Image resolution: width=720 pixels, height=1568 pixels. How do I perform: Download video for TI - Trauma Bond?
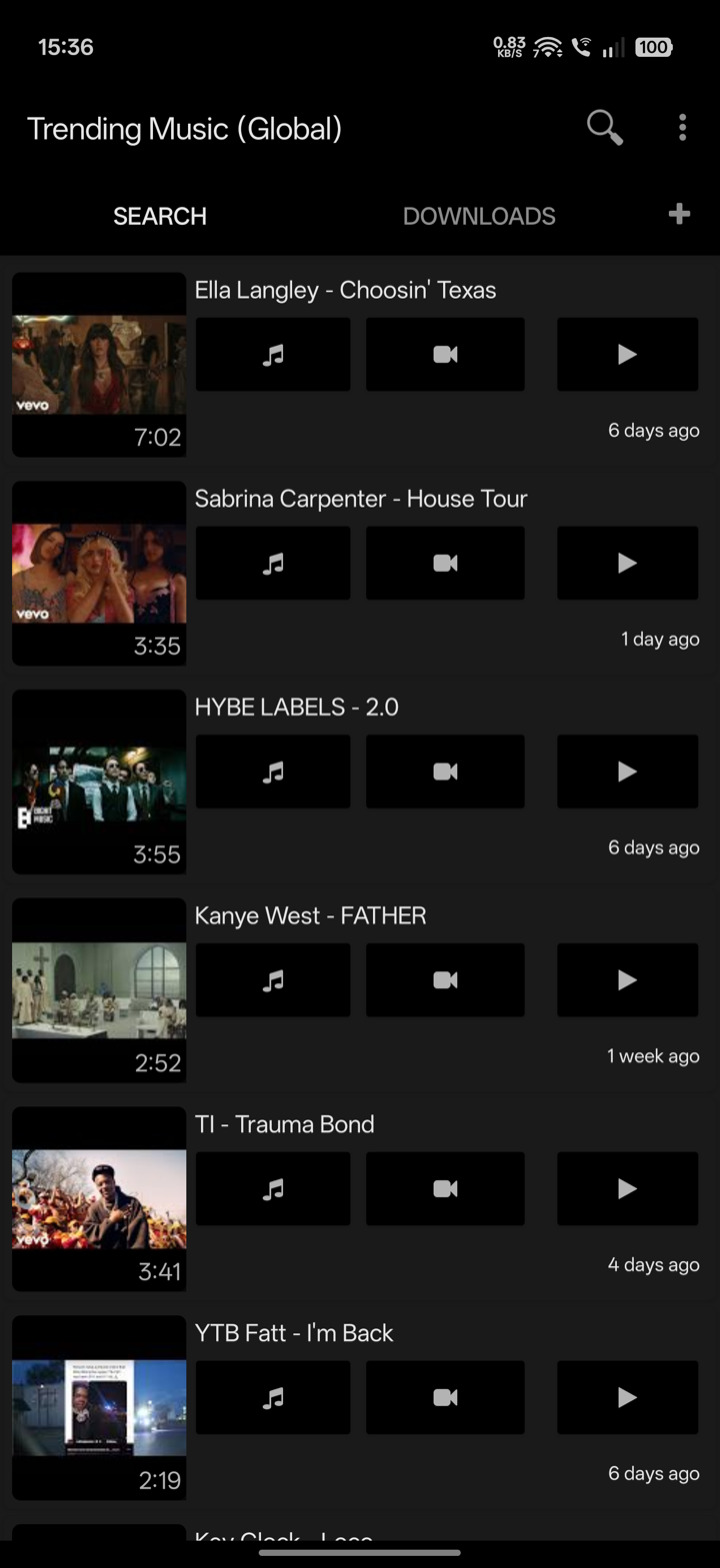(445, 1188)
